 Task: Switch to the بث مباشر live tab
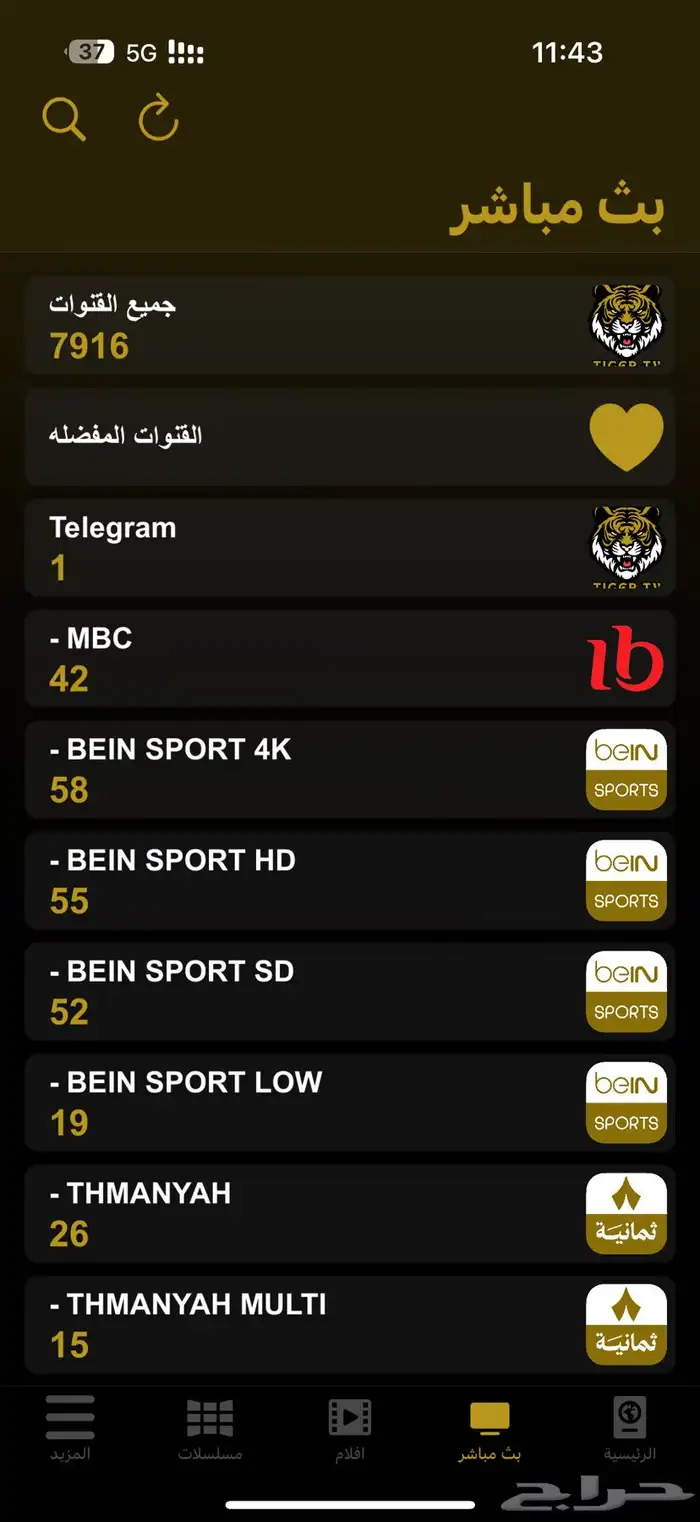point(490,1430)
